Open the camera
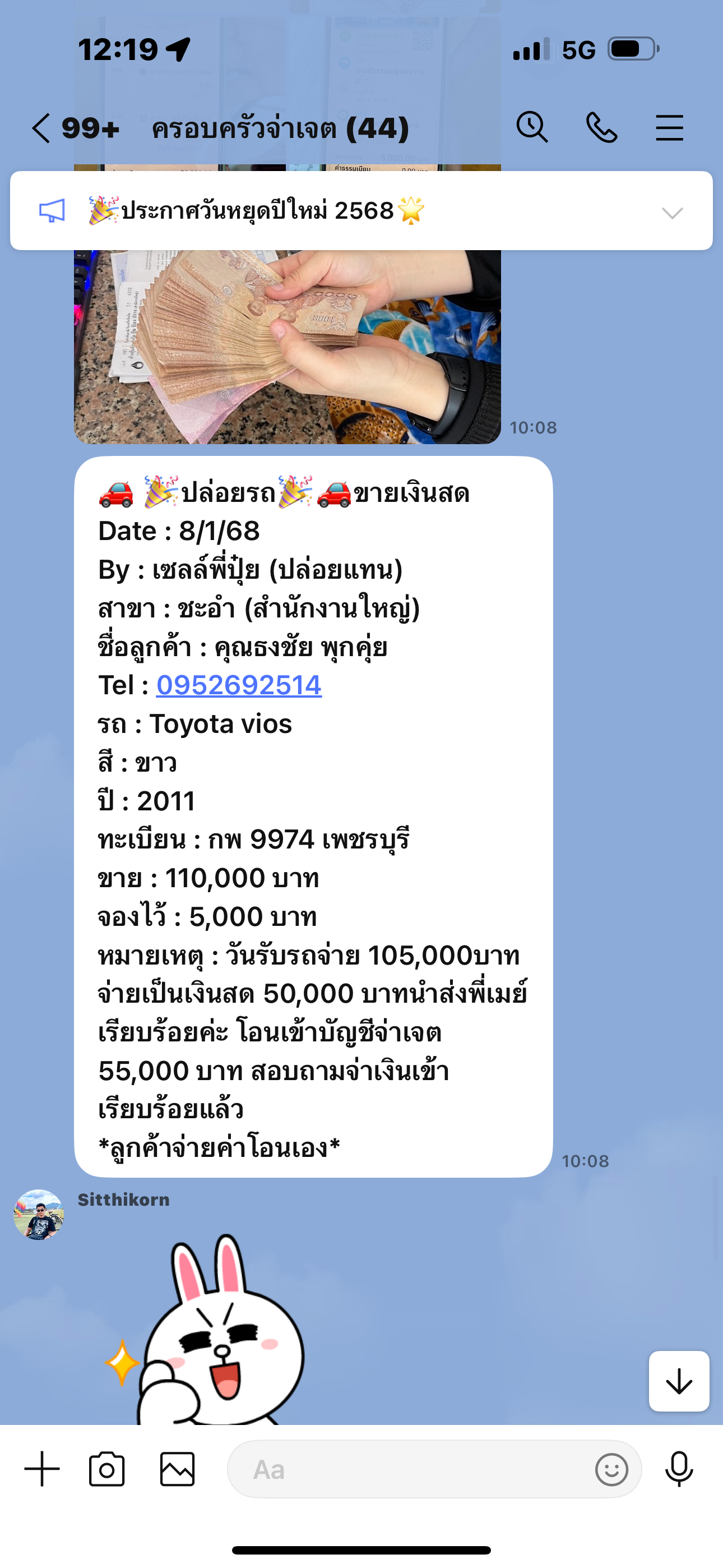 point(107,1469)
